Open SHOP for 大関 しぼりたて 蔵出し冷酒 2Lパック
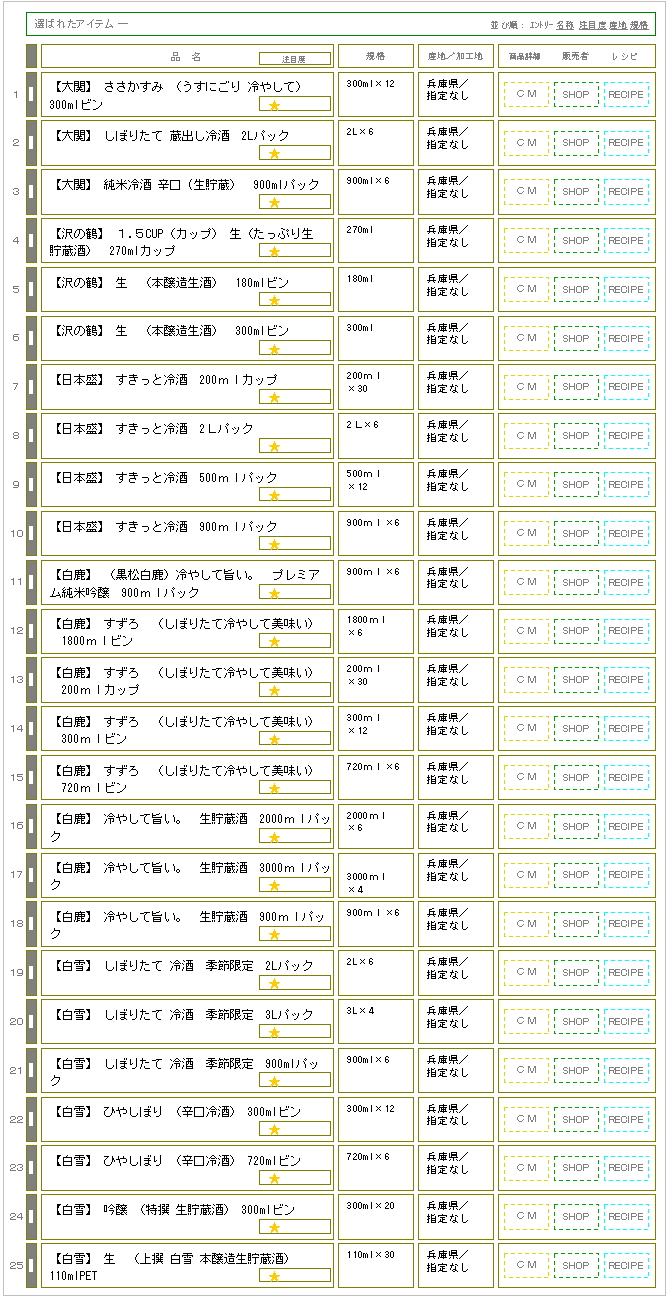Viewport: 668px width, 1298px height. 576,143
